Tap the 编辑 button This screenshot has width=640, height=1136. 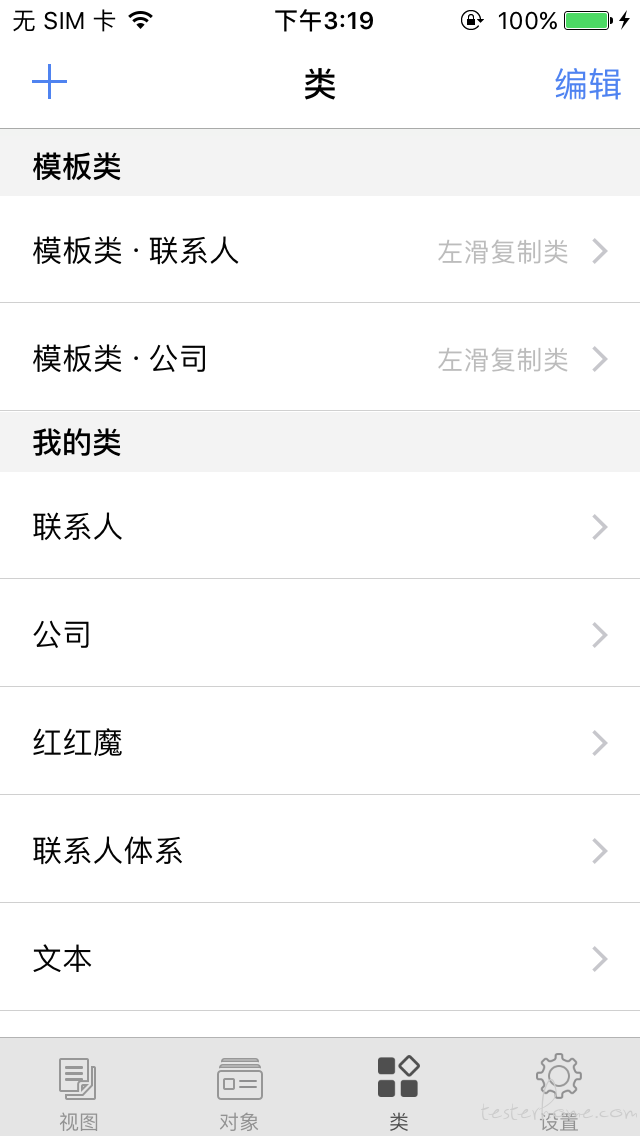pyautogui.click(x=588, y=84)
